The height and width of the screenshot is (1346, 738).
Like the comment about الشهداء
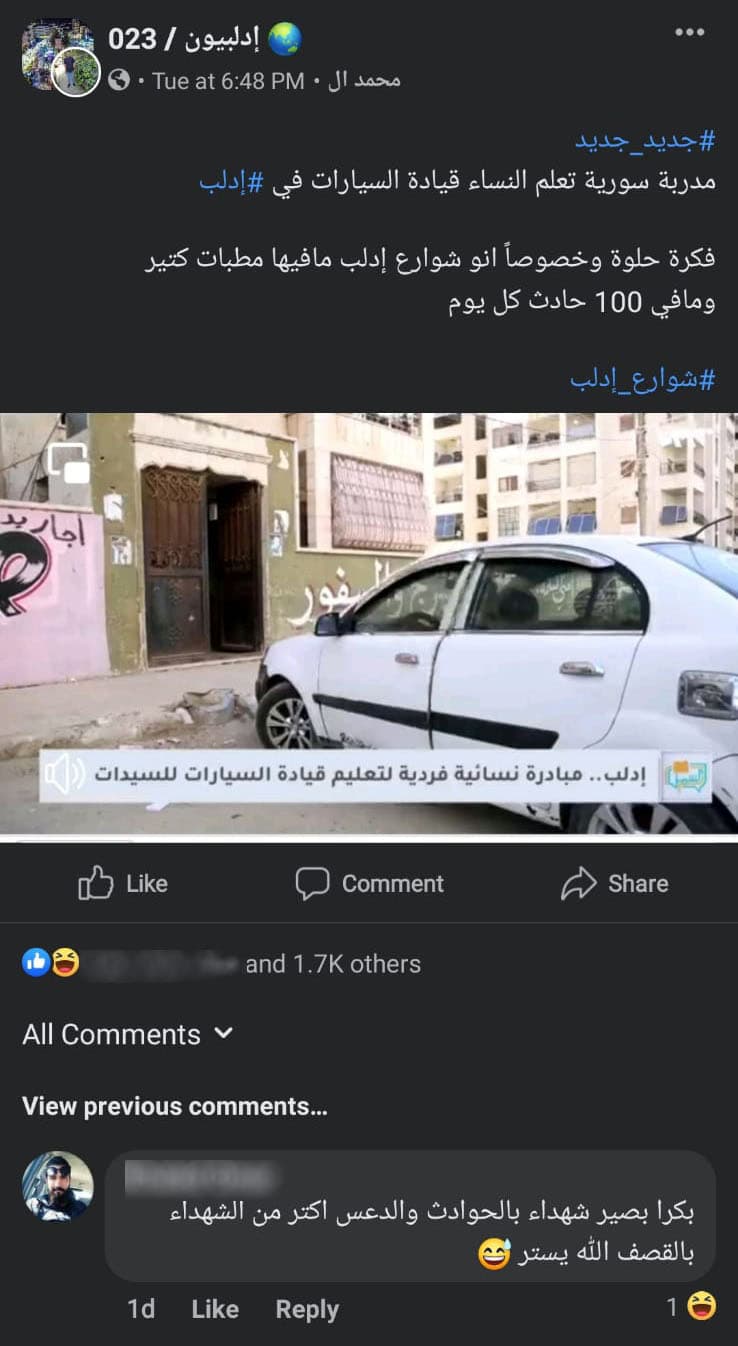[x=215, y=1309]
